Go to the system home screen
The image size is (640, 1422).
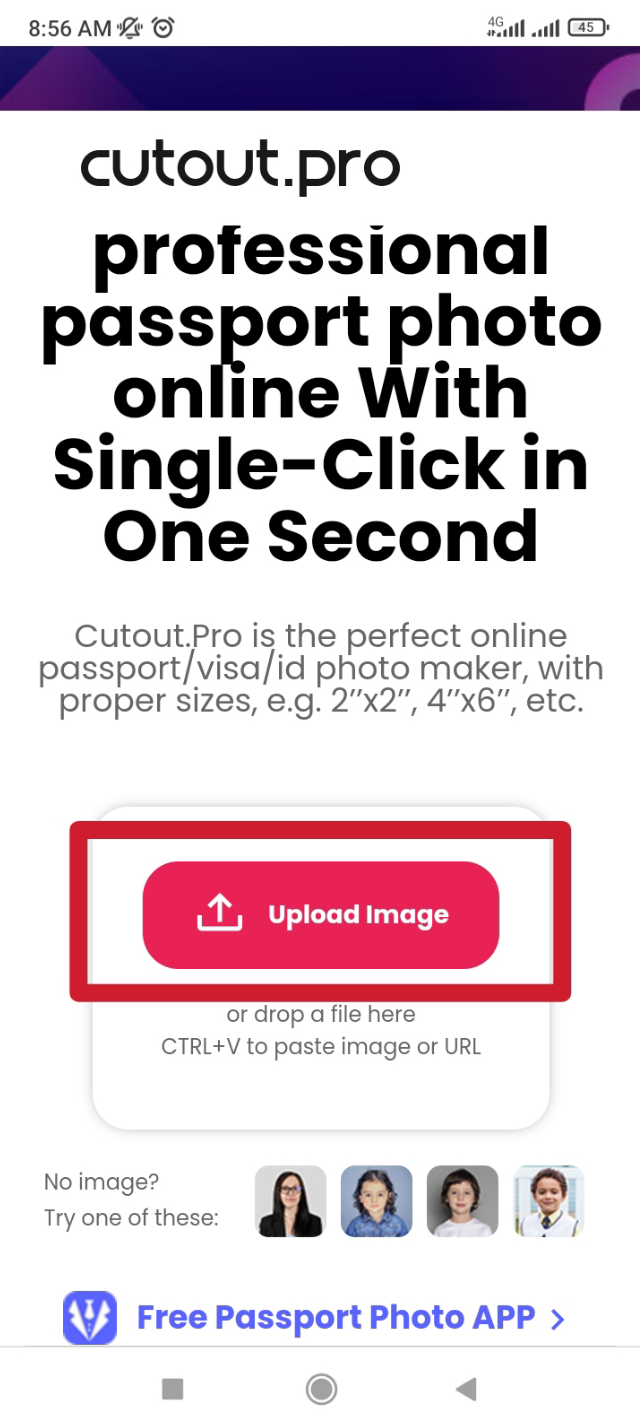point(321,1388)
